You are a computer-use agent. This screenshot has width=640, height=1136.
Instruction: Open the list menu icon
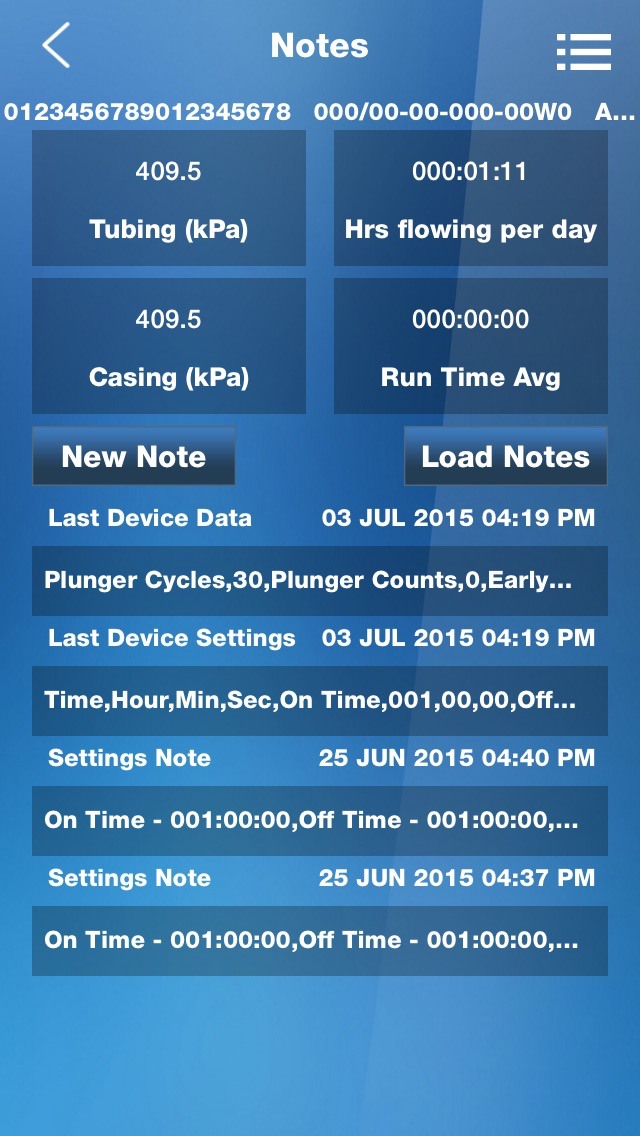(583, 51)
